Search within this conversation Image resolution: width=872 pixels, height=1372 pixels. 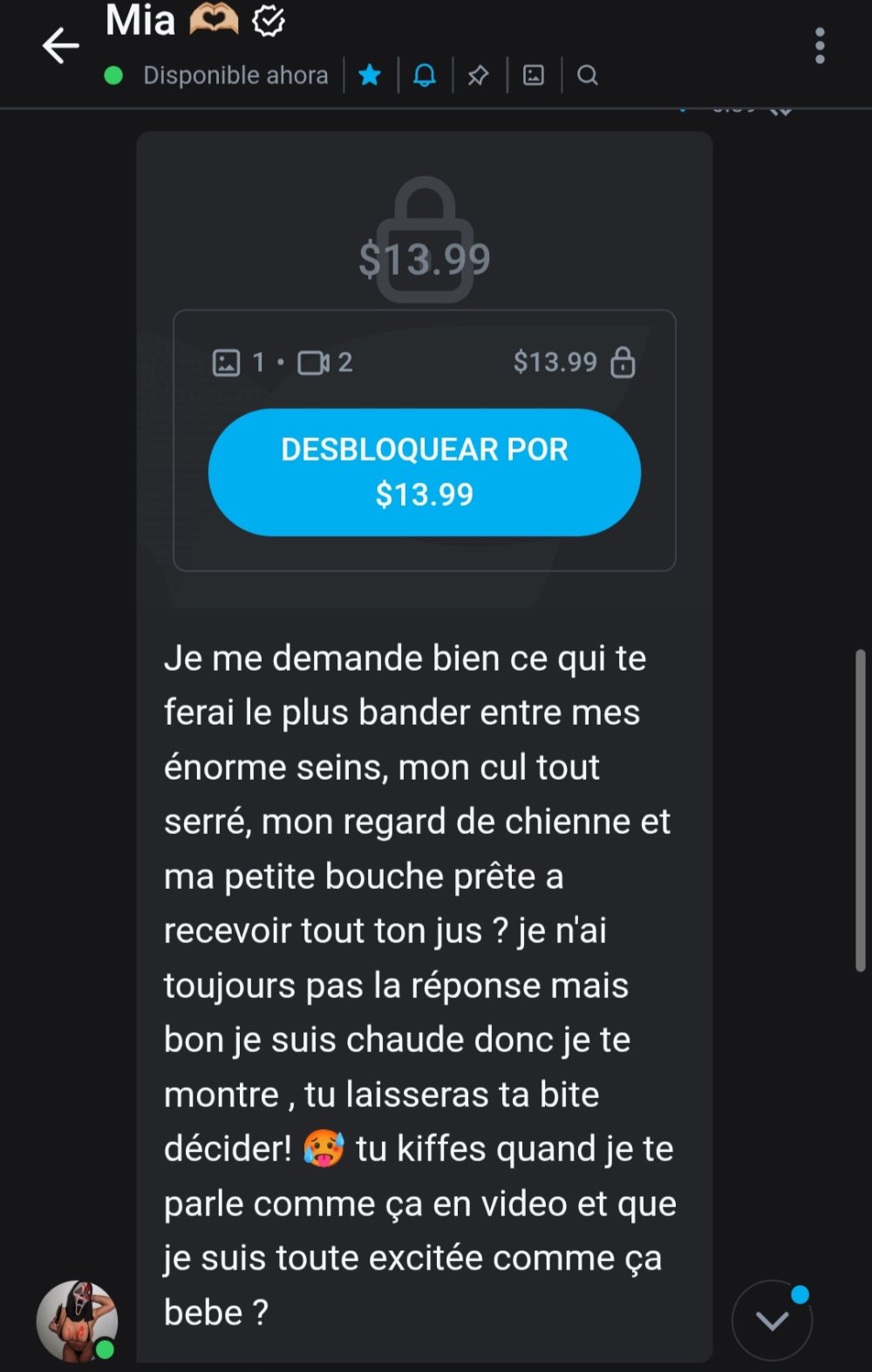pyautogui.click(x=588, y=76)
